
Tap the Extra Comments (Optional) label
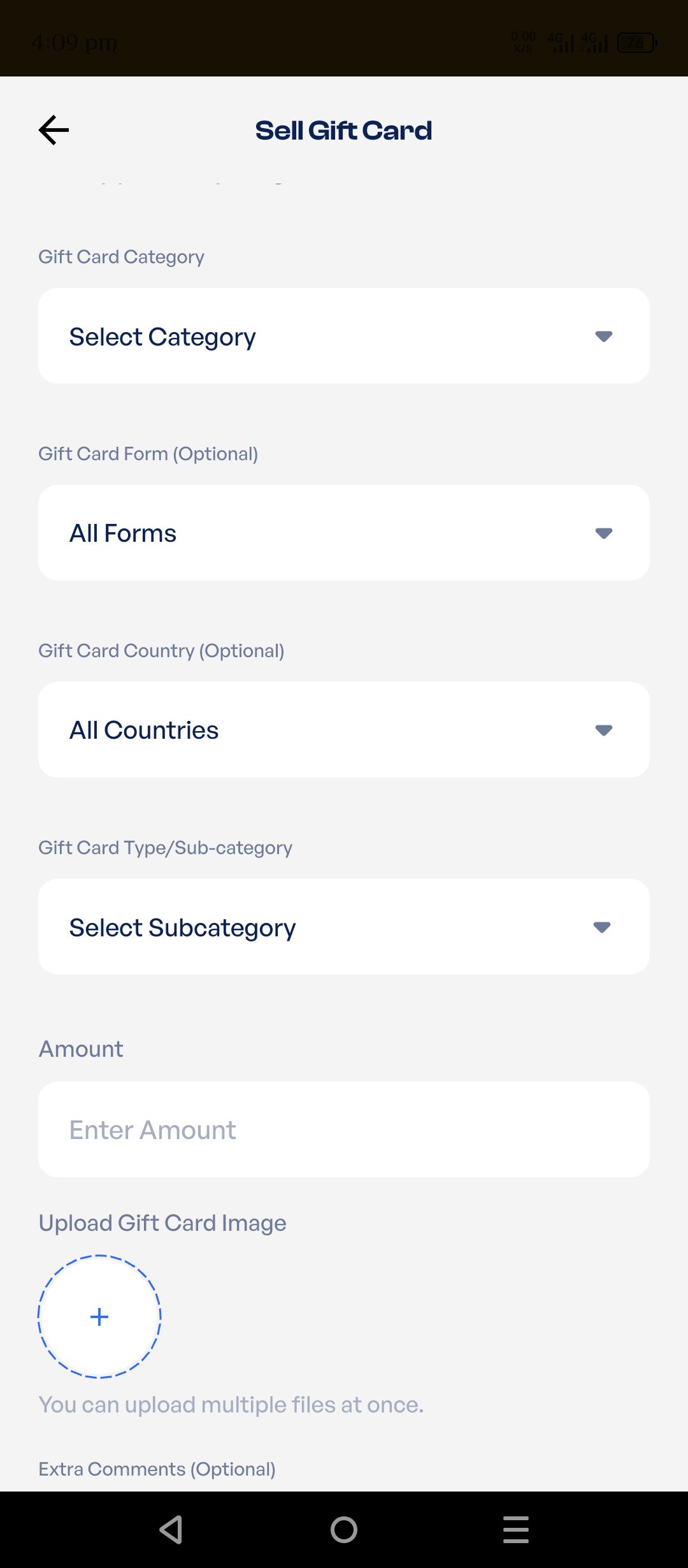tap(156, 1469)
